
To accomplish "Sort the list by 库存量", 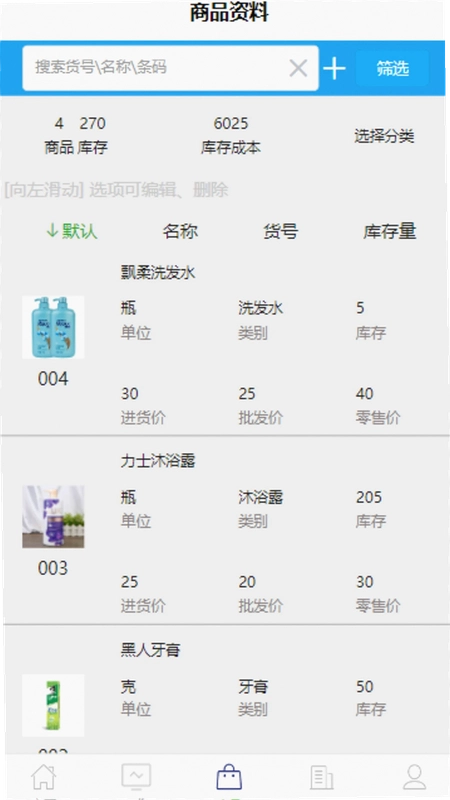I will (390, 231).
